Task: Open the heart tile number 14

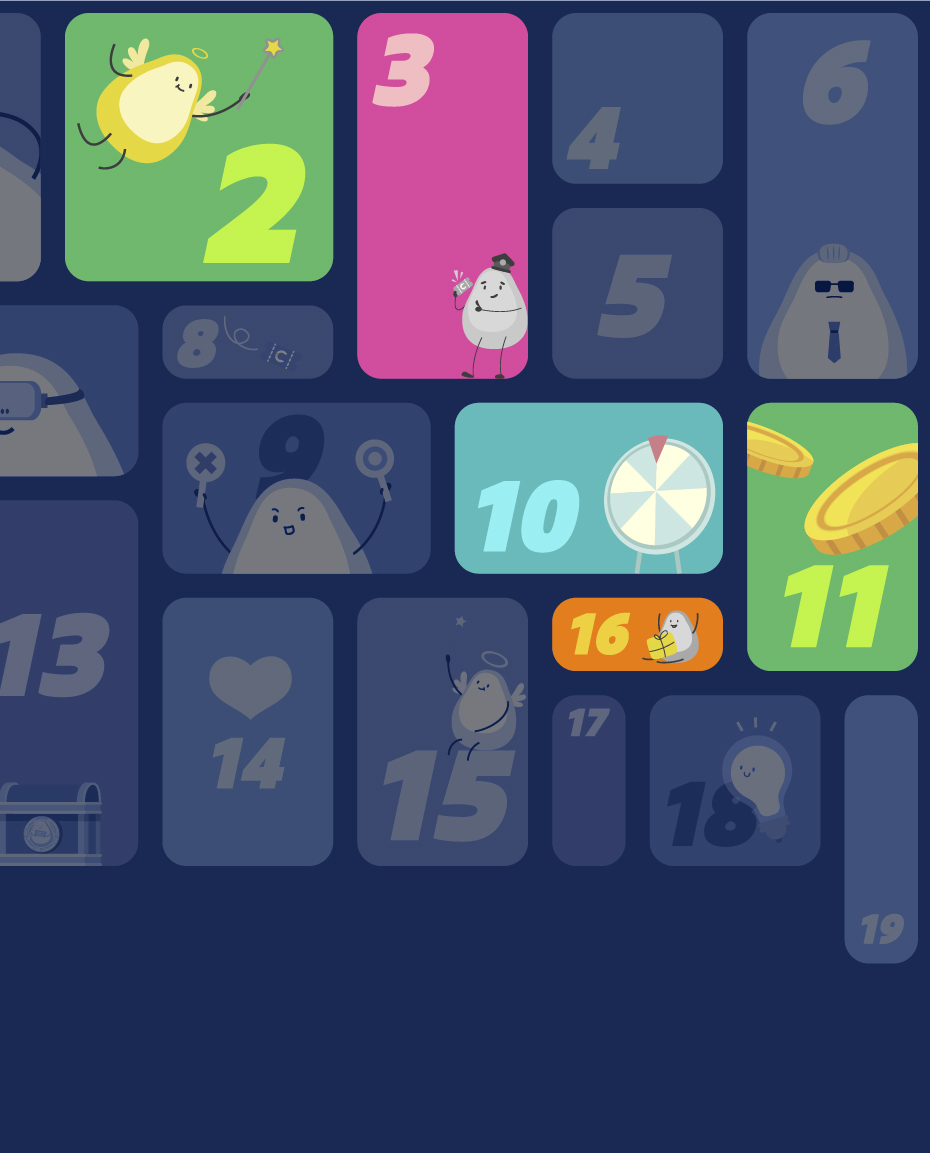Action: (247, 732)
